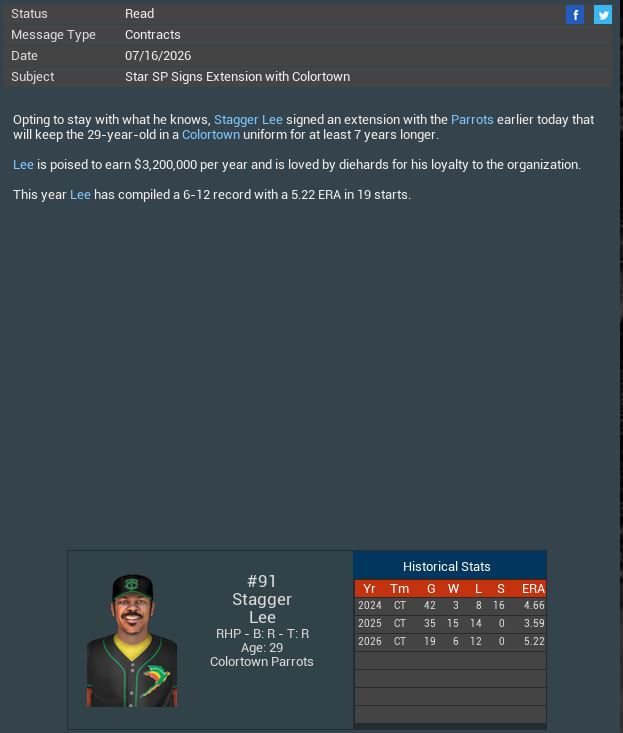Open the Parrots team link
The image size is (623, 733).
tap(472, 119)
